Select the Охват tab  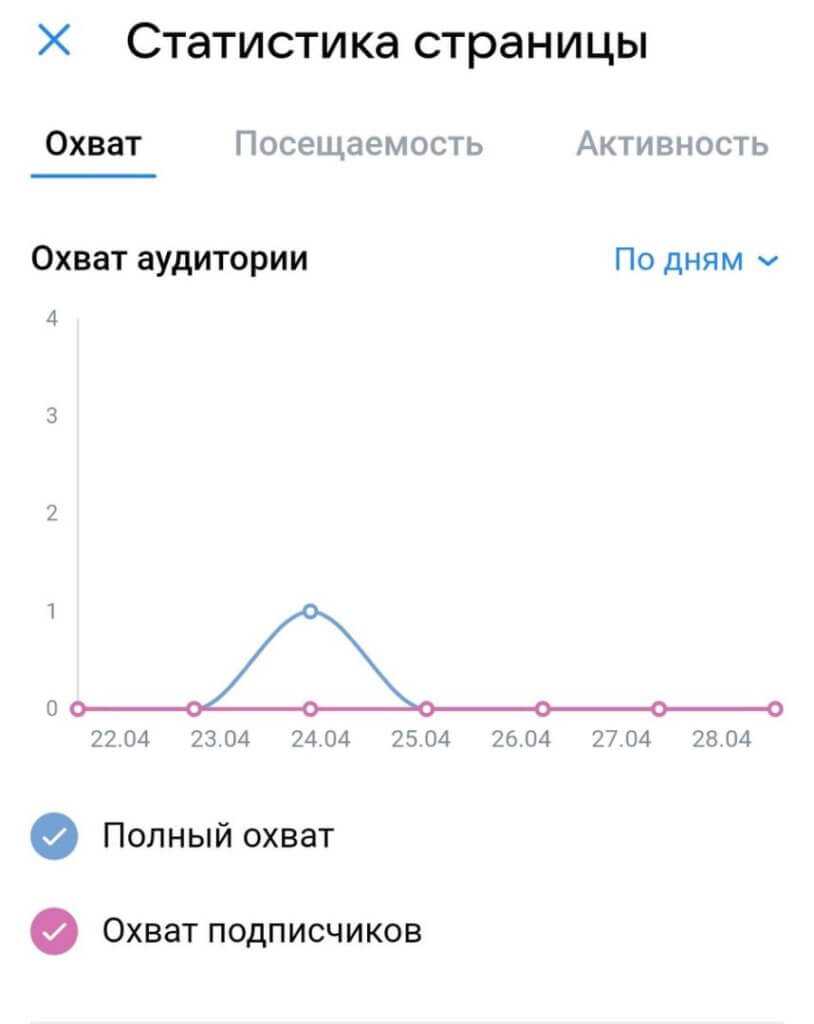pos(93,144)
